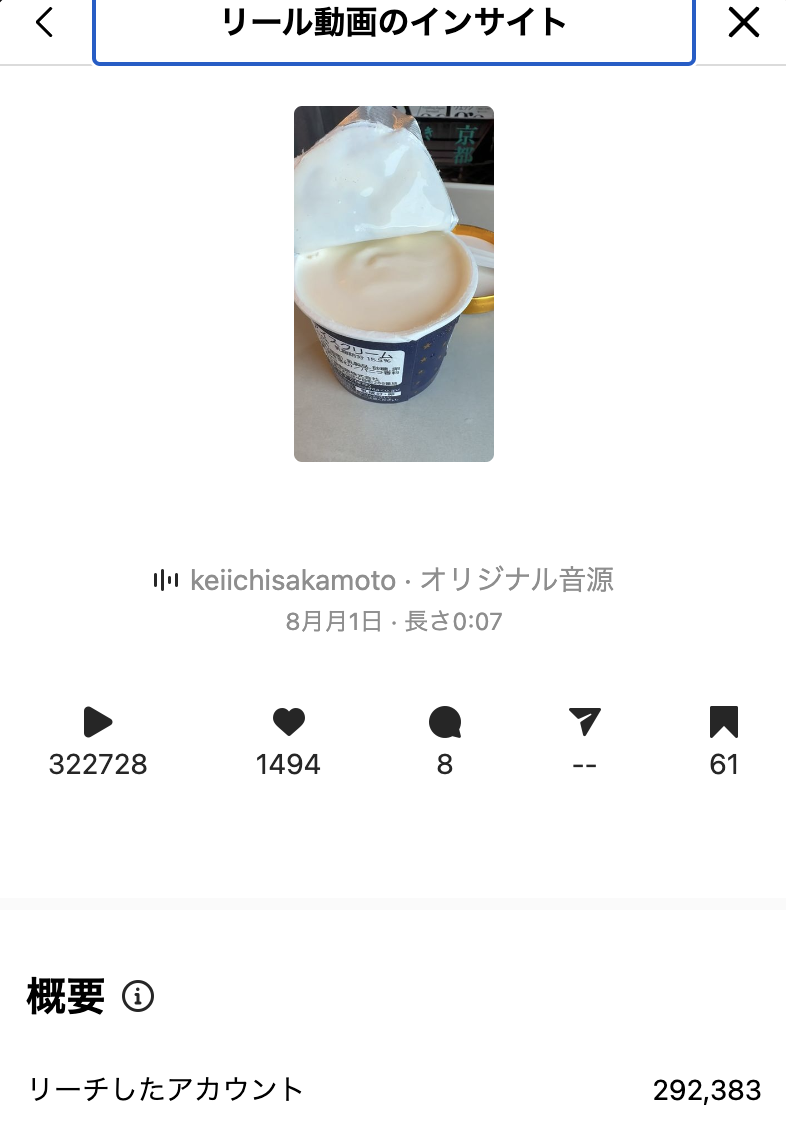This screenshot has height=1144, width=786.
Task: Close the リール動画のインサイト screen
Action: pos(743,23)
